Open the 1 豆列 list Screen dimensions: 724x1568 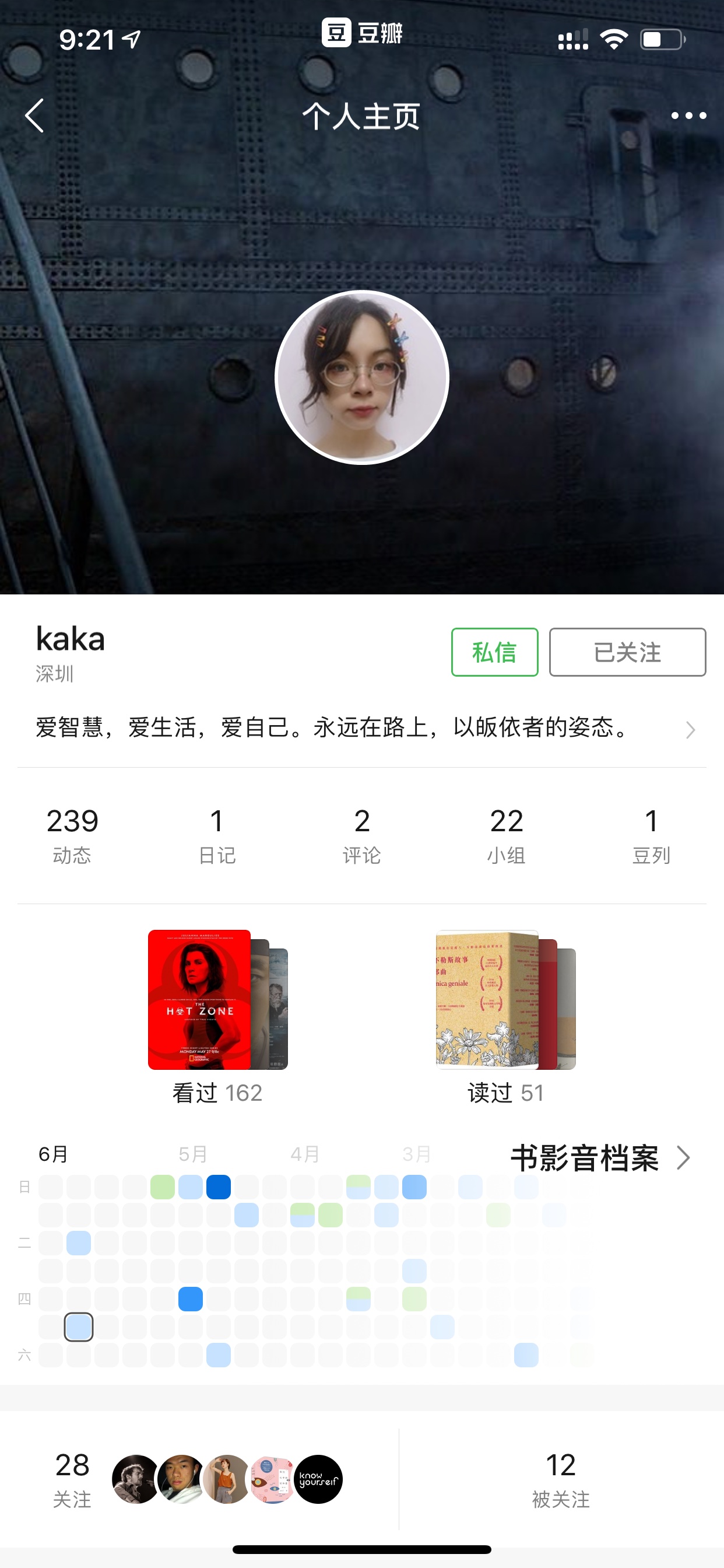coord(652,835)
